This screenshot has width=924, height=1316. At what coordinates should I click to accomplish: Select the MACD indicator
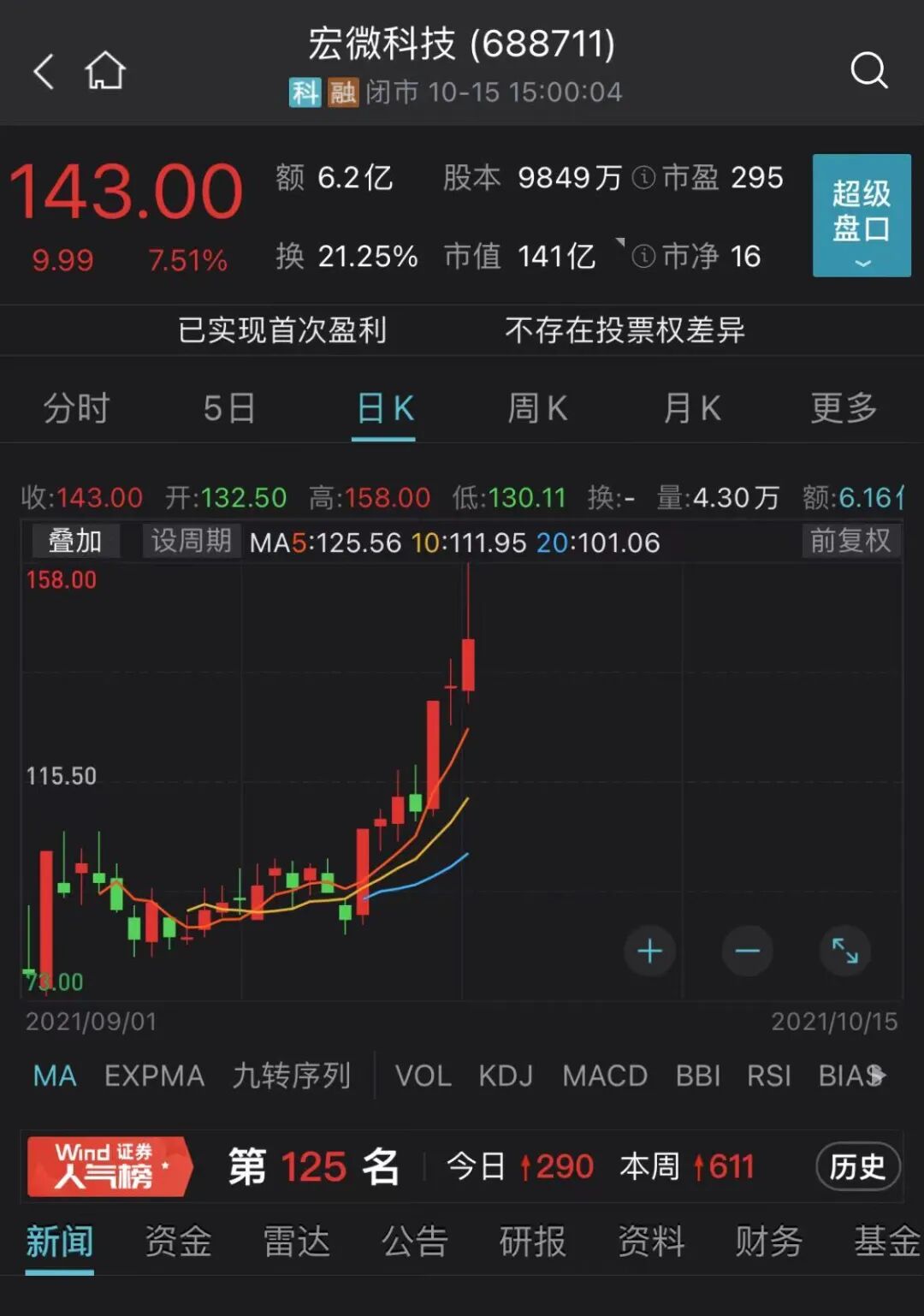coord(604,1076)
